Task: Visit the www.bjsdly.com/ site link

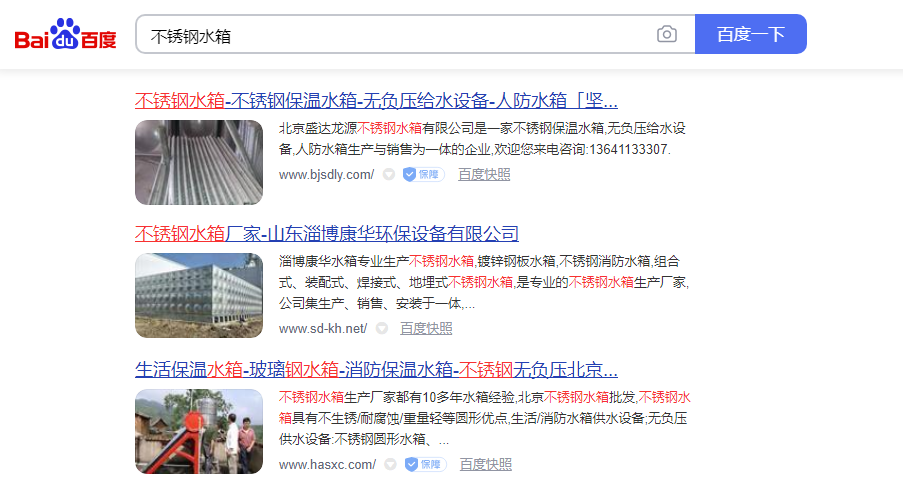Action: (326, 174)
